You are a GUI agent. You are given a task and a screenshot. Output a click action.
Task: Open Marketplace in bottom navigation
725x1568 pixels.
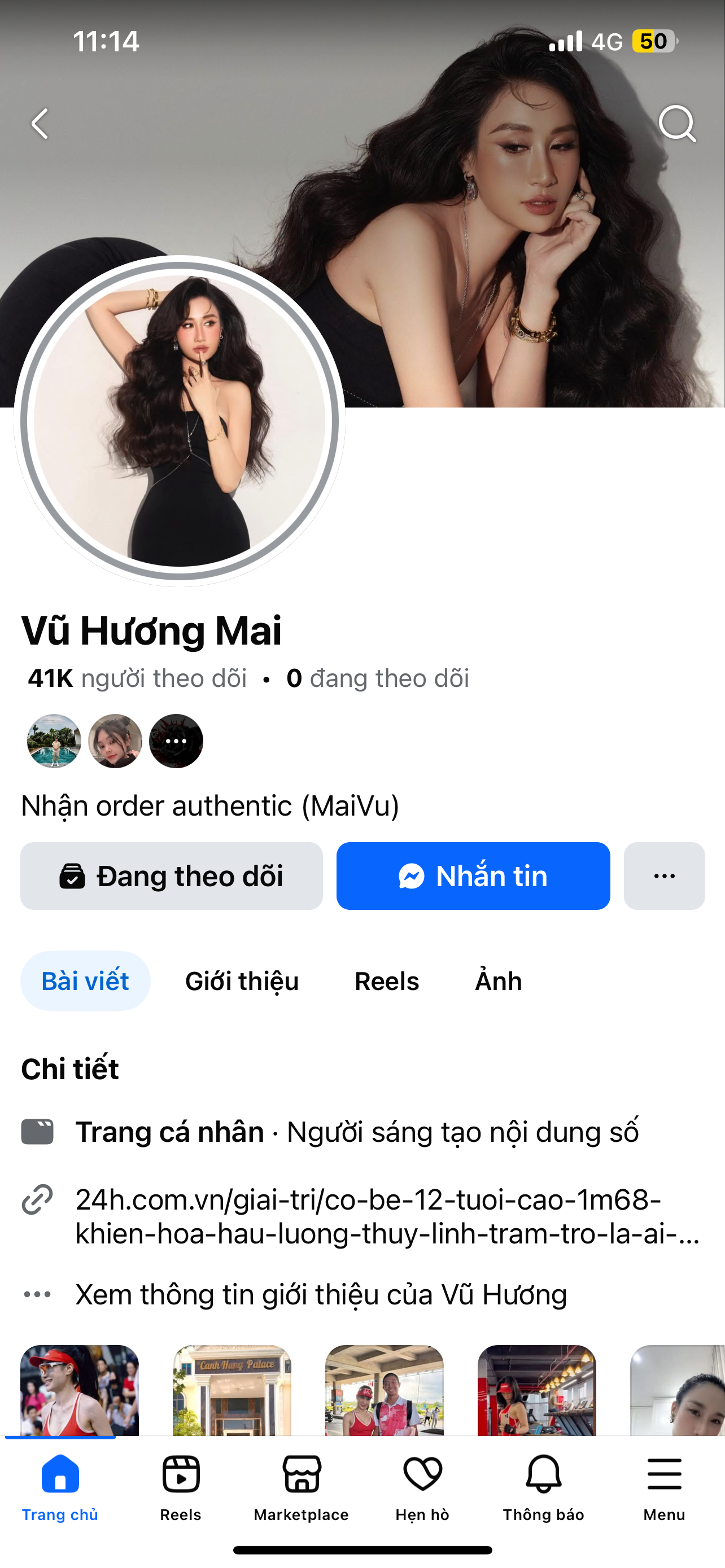302,1486
